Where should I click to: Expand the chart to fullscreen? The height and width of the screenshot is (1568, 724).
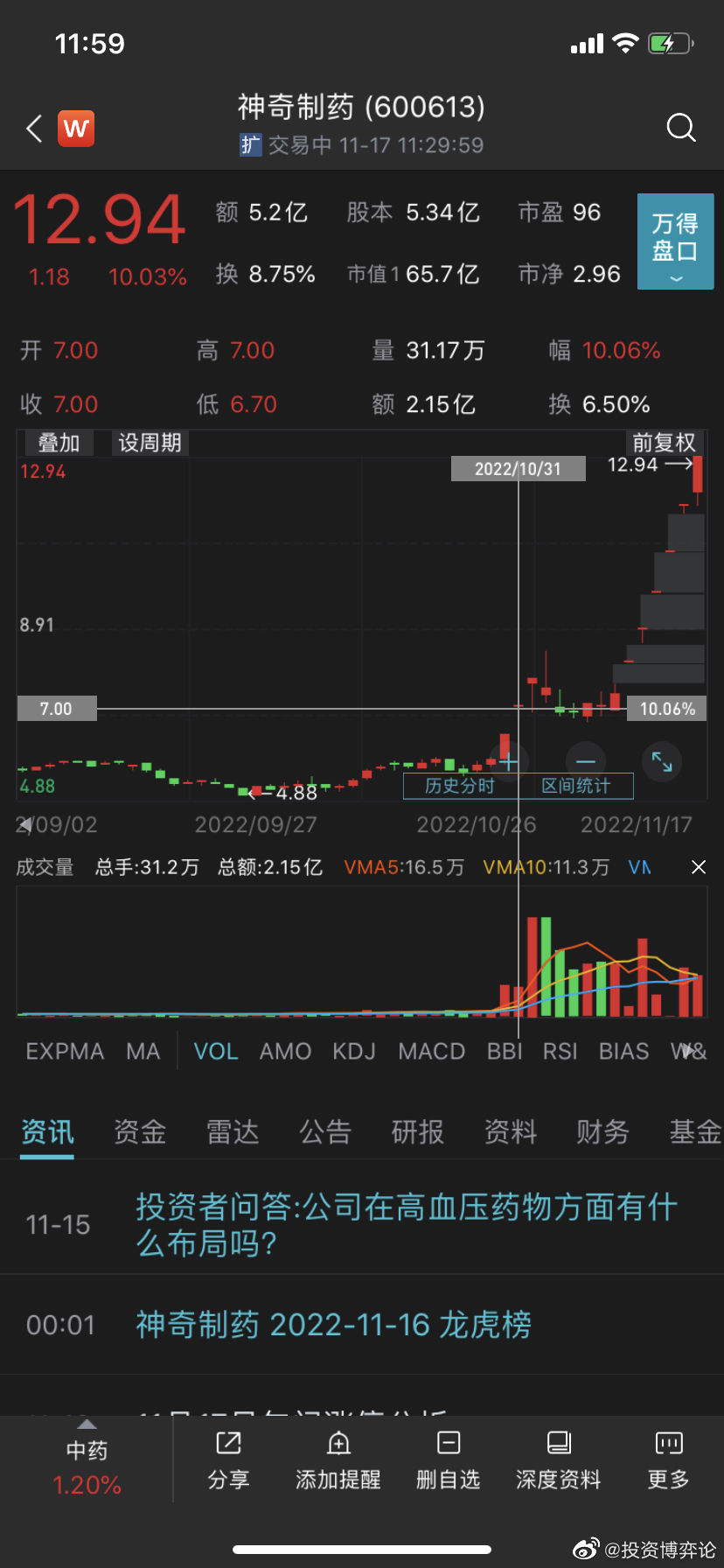(662, 762)
